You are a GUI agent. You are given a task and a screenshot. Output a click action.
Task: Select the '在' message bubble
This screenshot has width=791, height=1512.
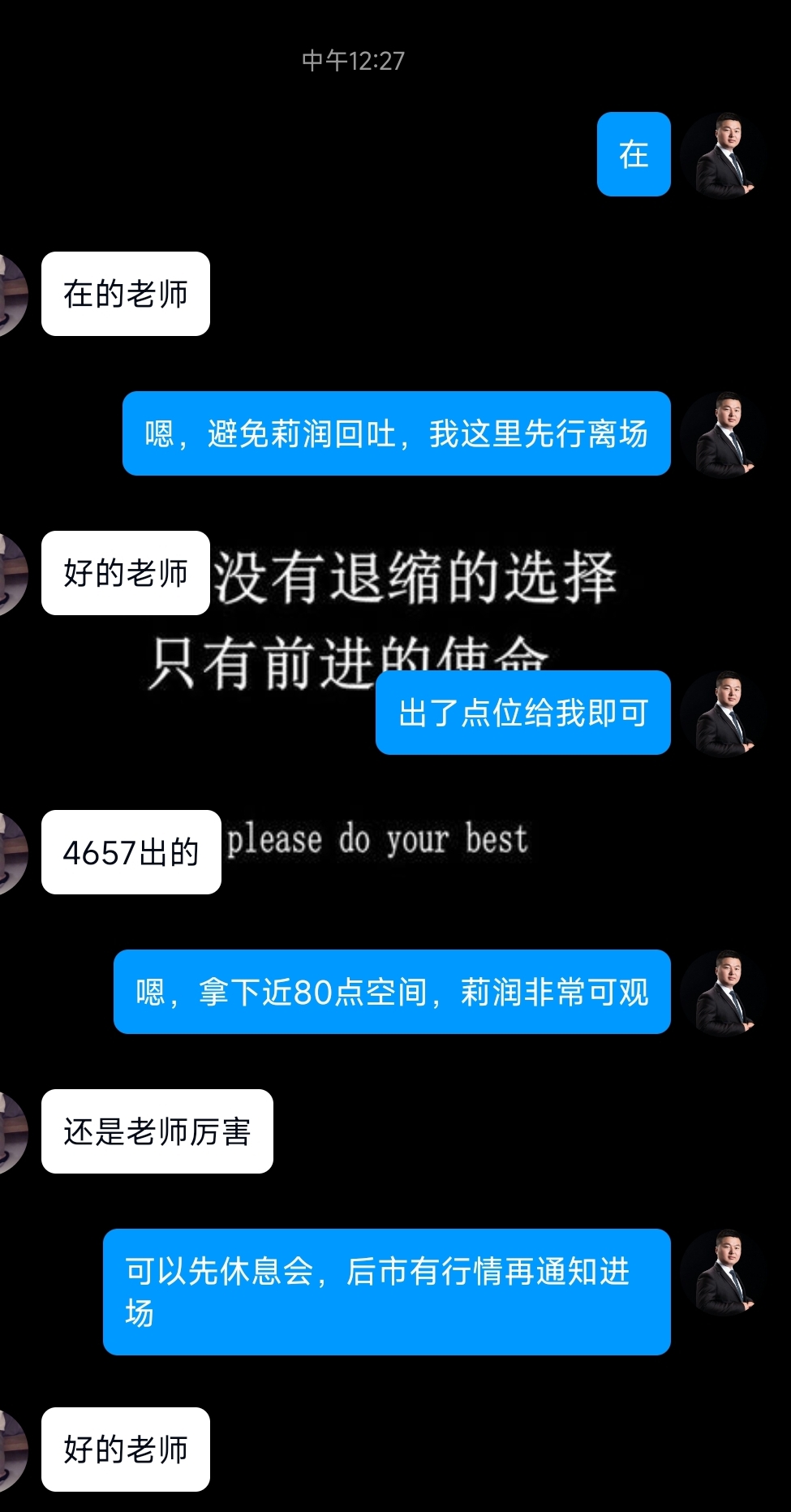[634, 155]
